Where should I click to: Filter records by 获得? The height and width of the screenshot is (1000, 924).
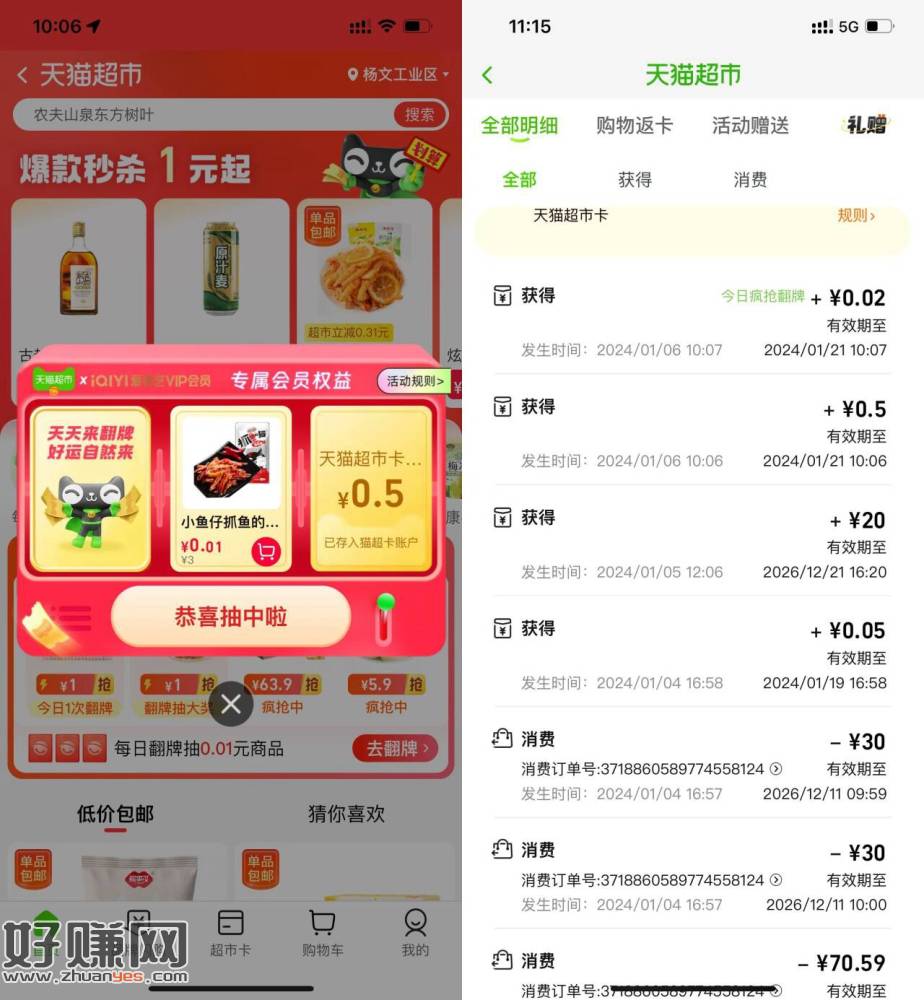coord(635,180)
